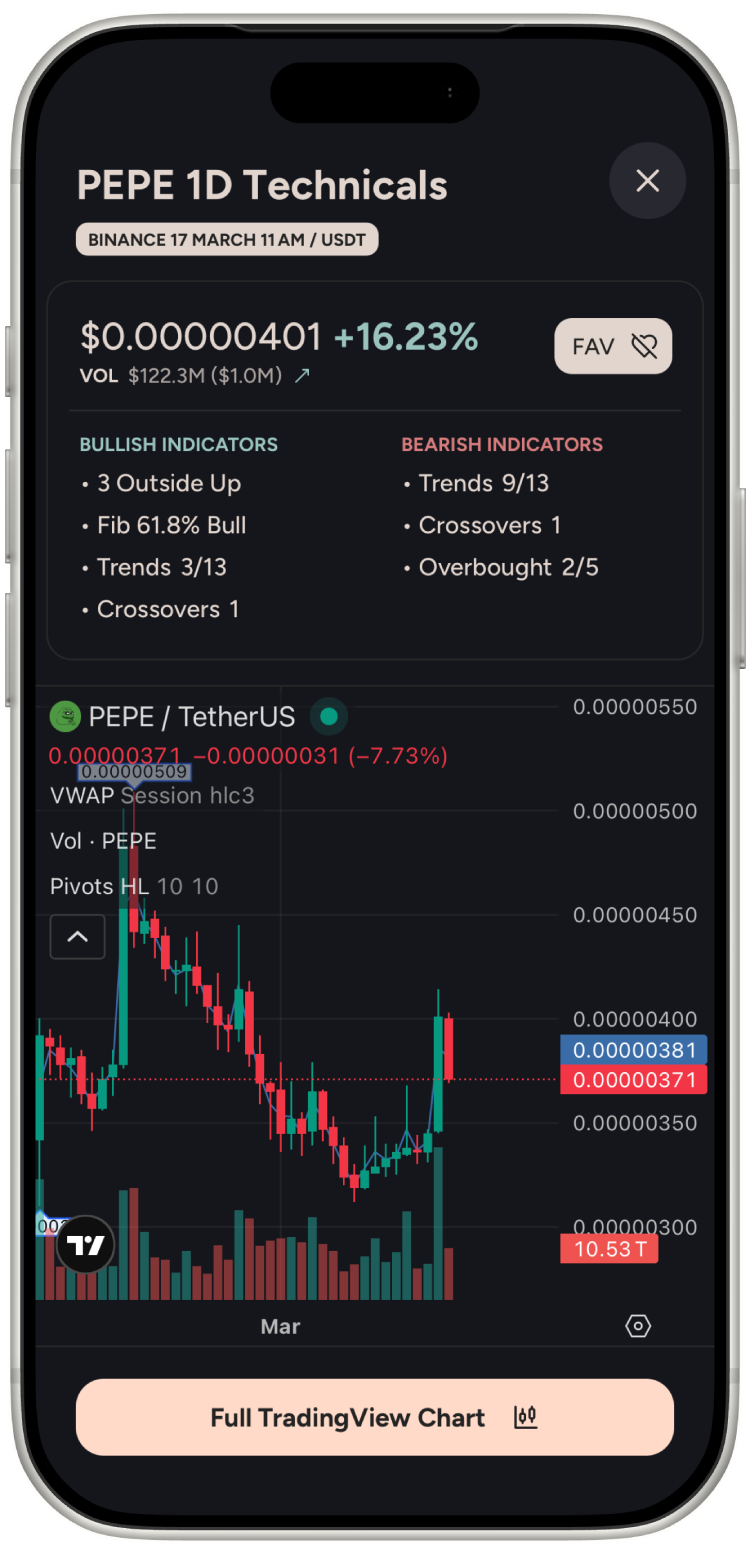Open the volume details arrow link

coord(302,376)
